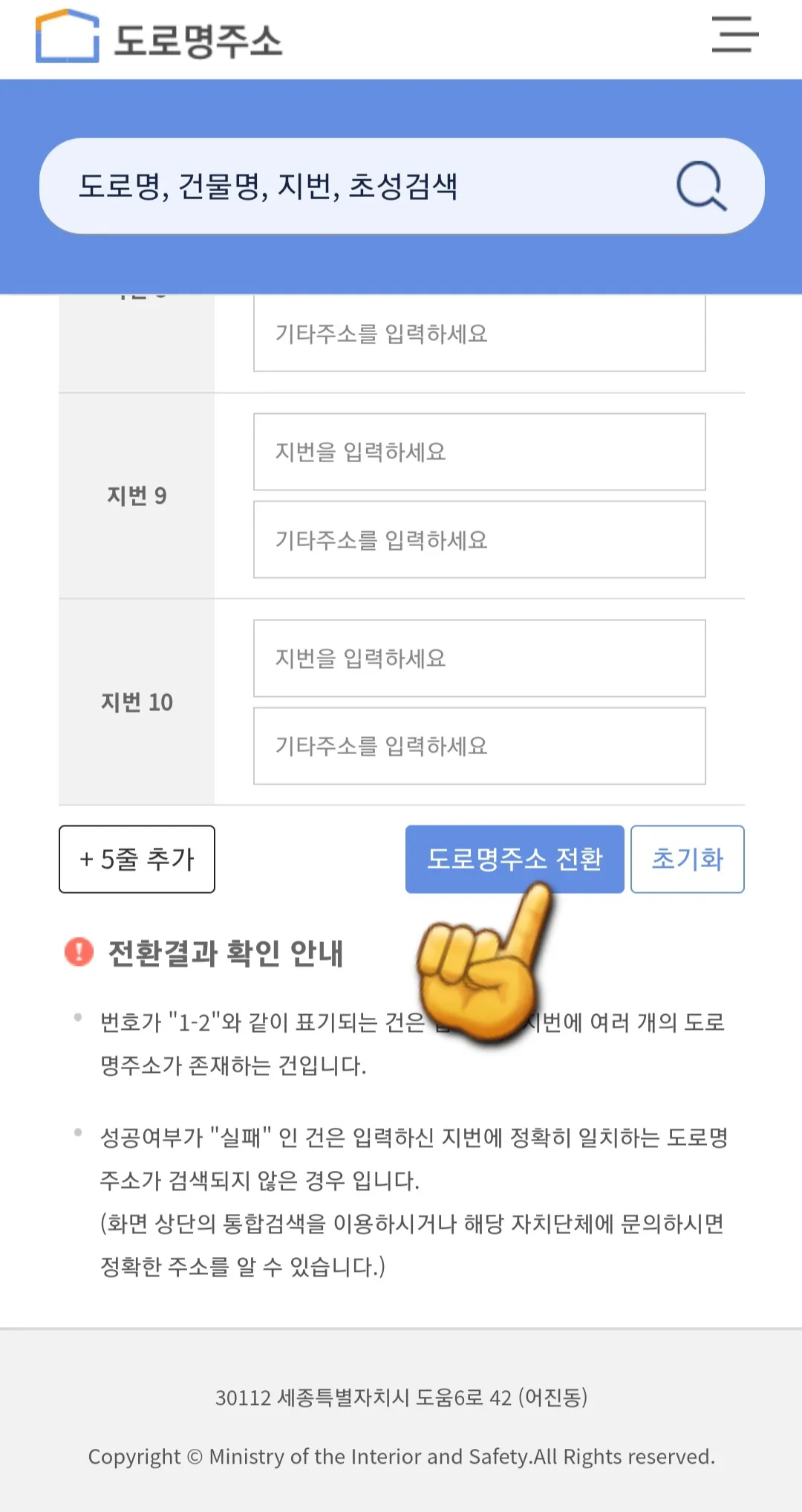Click the 지번 10 지번 input field
Image resolution: width=802 pixels, height=1512 pixels.
tap(479, 658)
